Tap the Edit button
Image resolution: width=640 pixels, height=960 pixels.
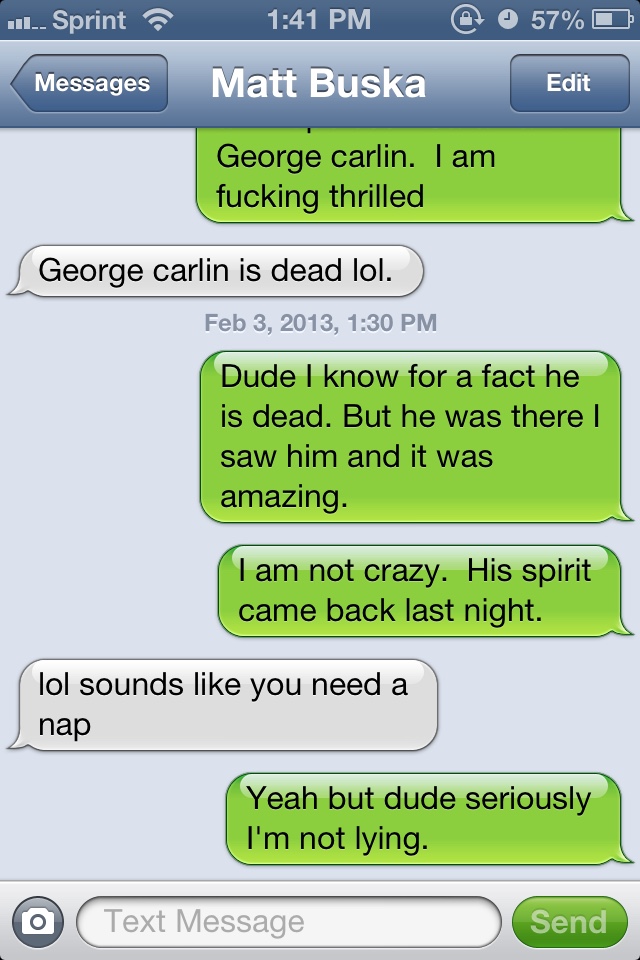[x=568, y=84]
